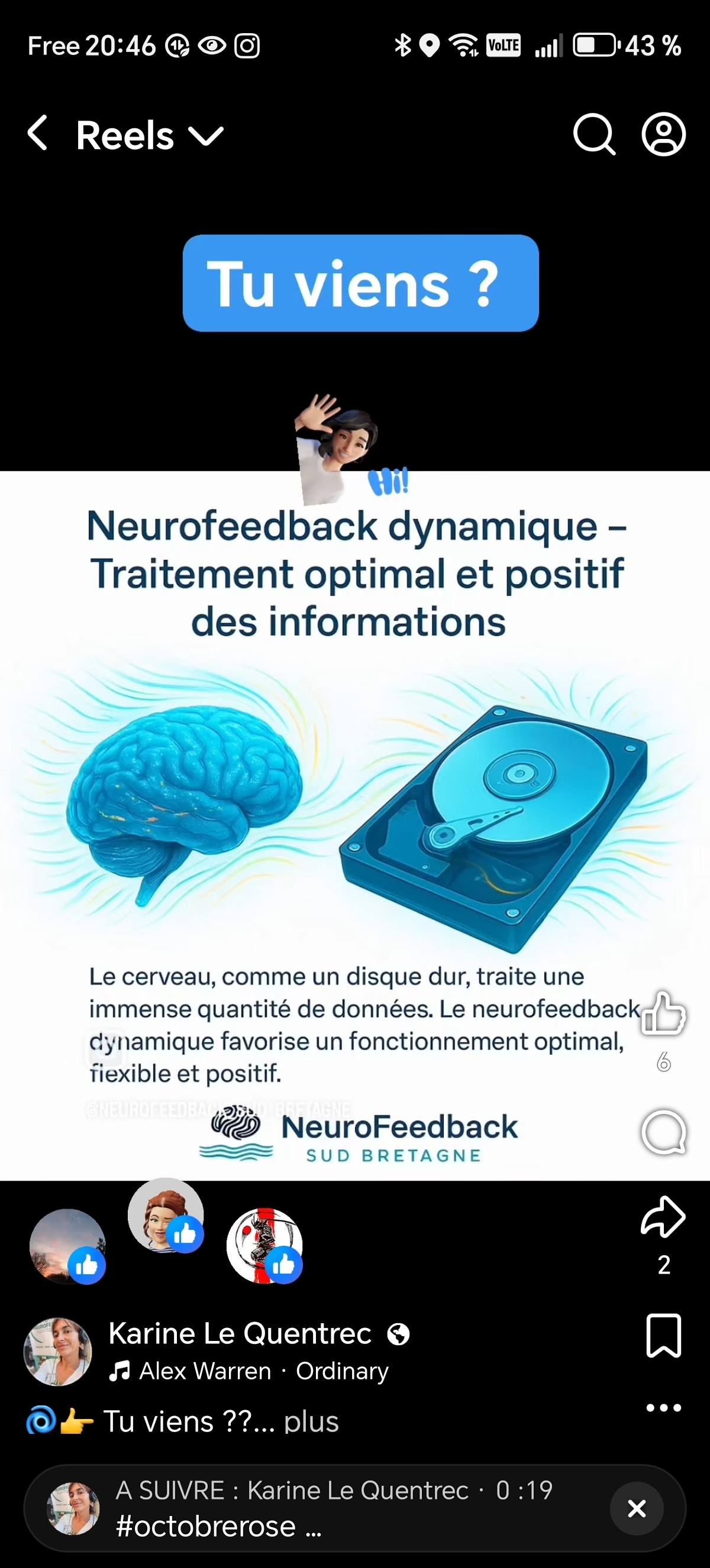Image resolution: width=710 pixels, height=1568 pixels.
Task: Share this reel
Action: coord(663,1217)
